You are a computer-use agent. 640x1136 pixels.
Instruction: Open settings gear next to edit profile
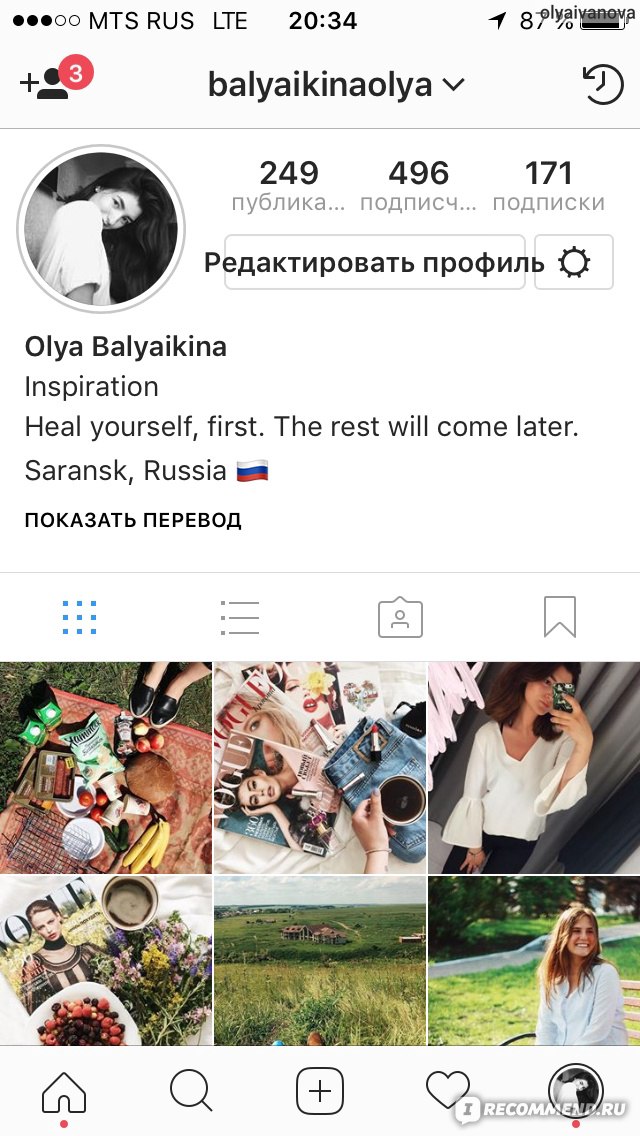(x=574, y=263)
